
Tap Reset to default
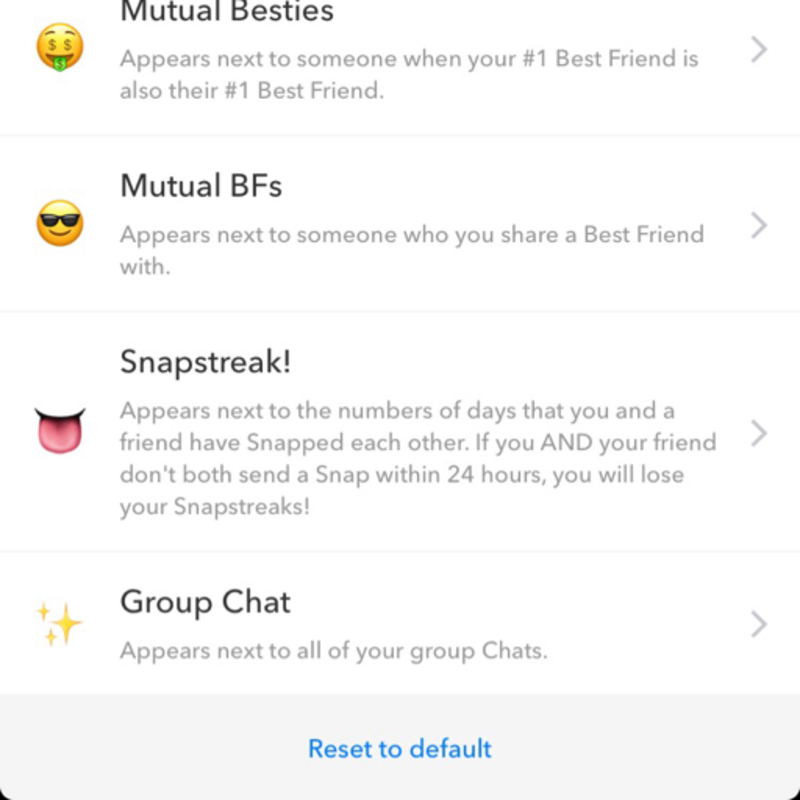click(400, 748)
